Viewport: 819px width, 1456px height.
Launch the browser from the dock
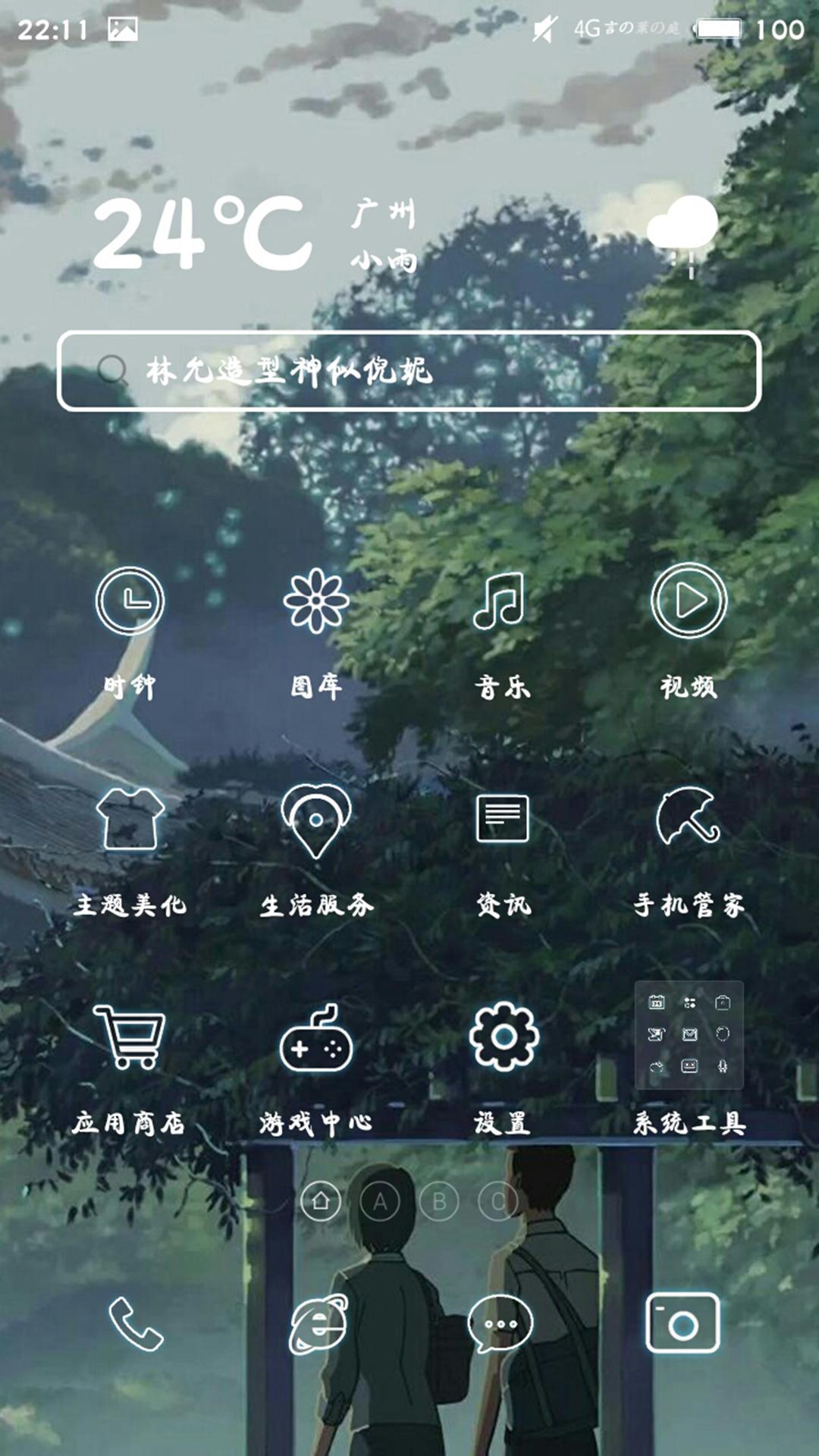click(318, 1324)
